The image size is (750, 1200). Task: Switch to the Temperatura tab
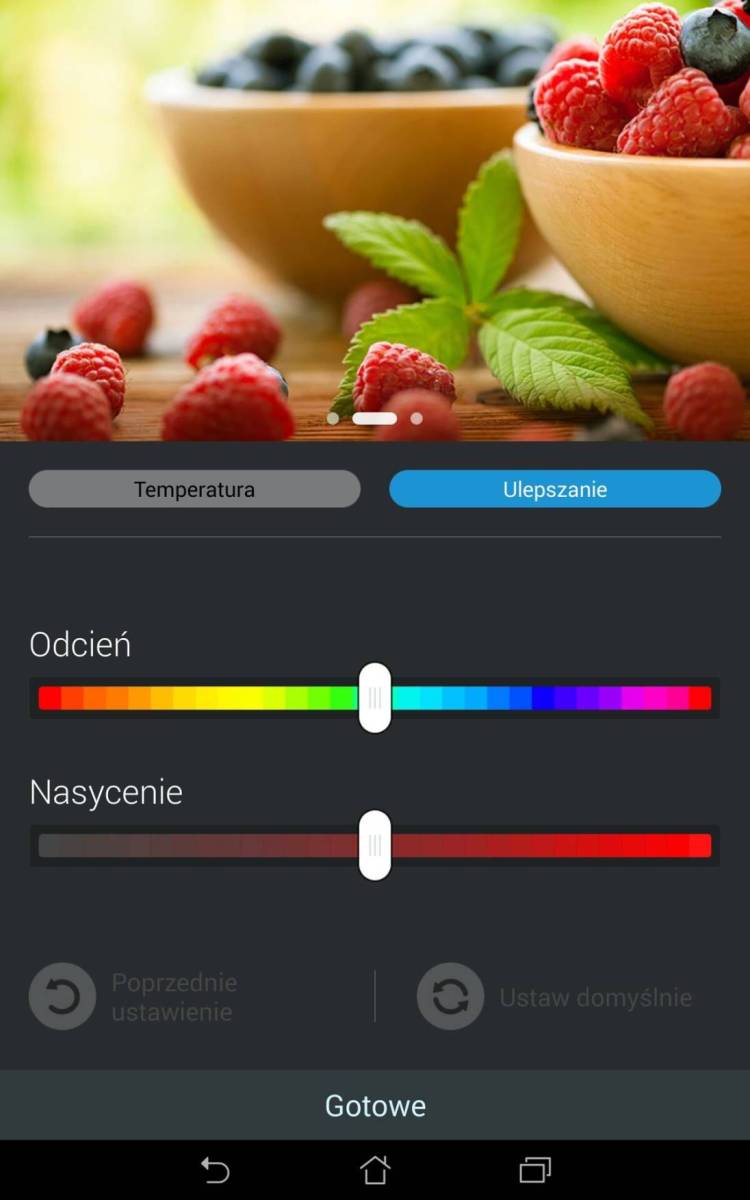(x=194, y=490)
